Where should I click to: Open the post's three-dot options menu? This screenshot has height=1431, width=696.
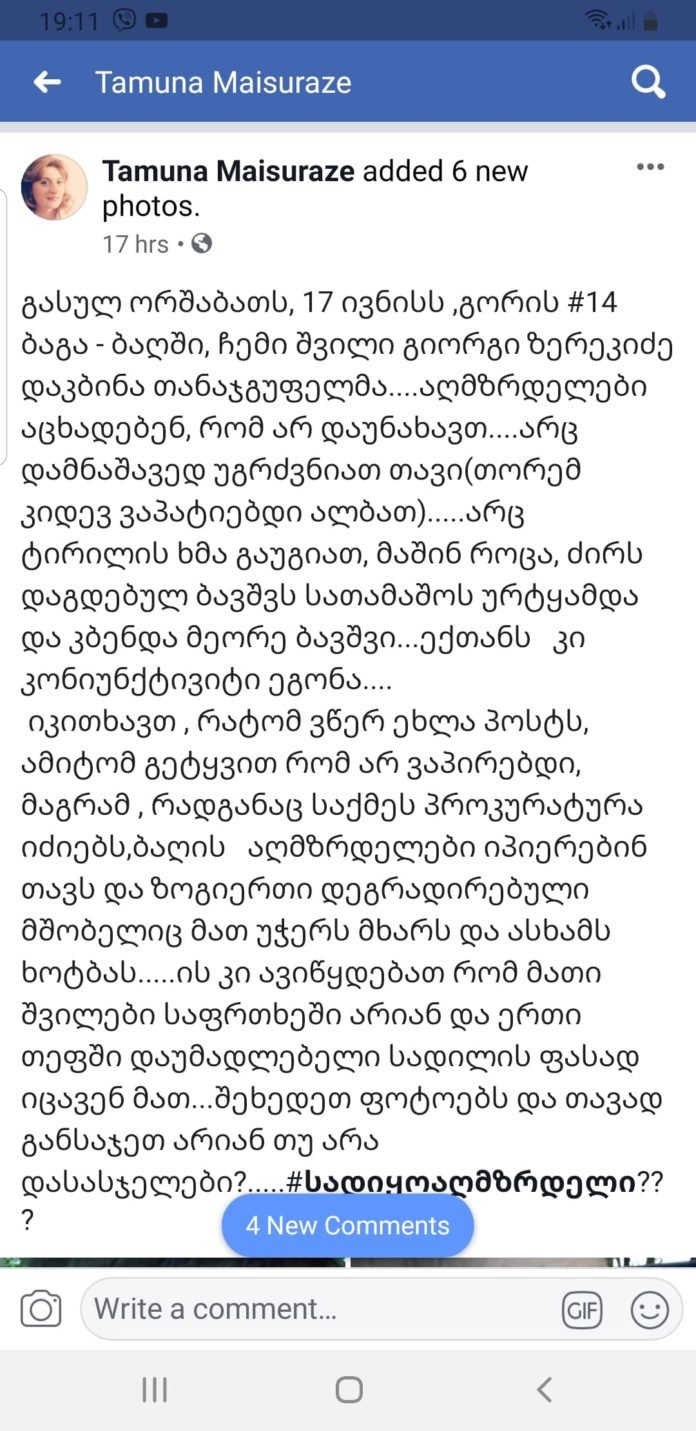click(x=650, y=167)
